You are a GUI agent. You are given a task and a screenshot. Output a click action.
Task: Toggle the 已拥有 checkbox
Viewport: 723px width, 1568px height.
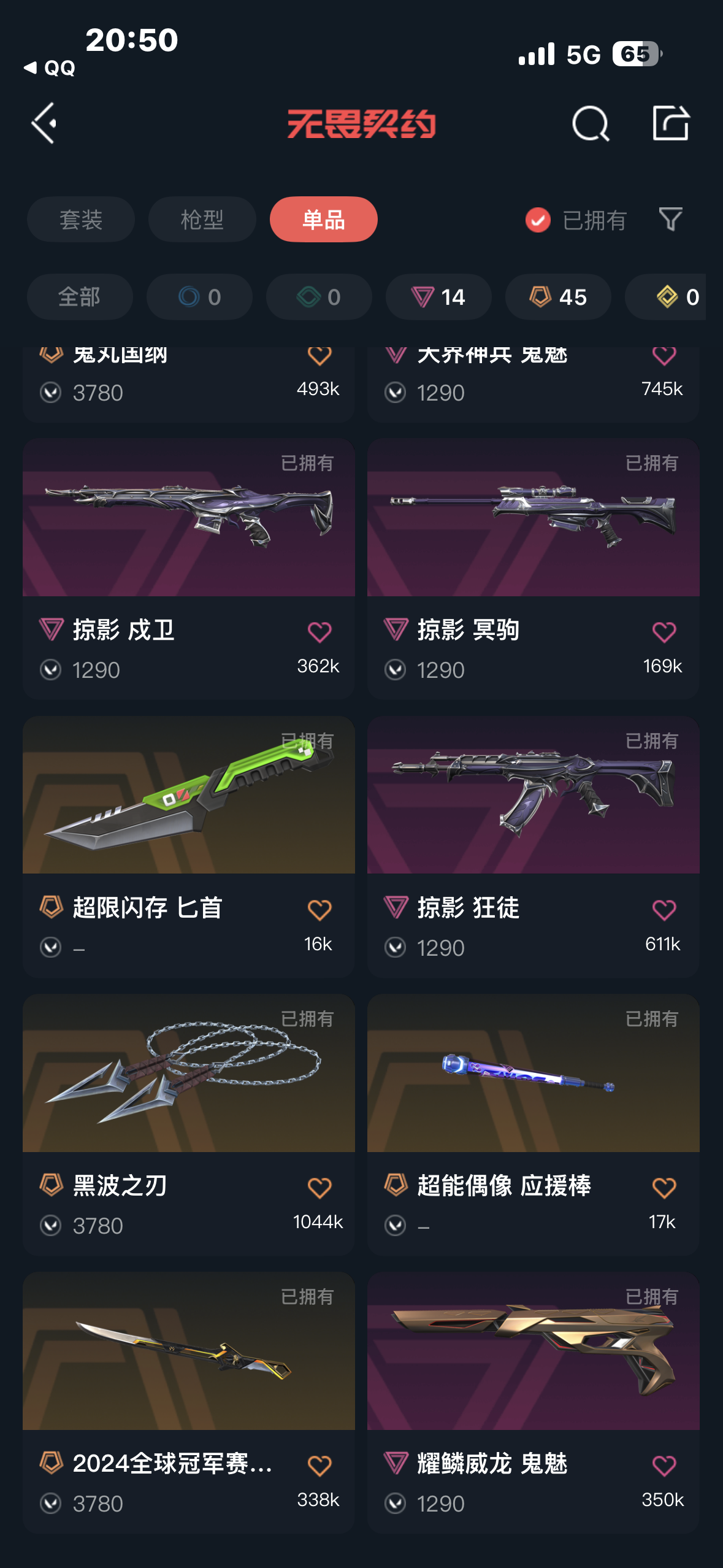(x=538, y=220)
